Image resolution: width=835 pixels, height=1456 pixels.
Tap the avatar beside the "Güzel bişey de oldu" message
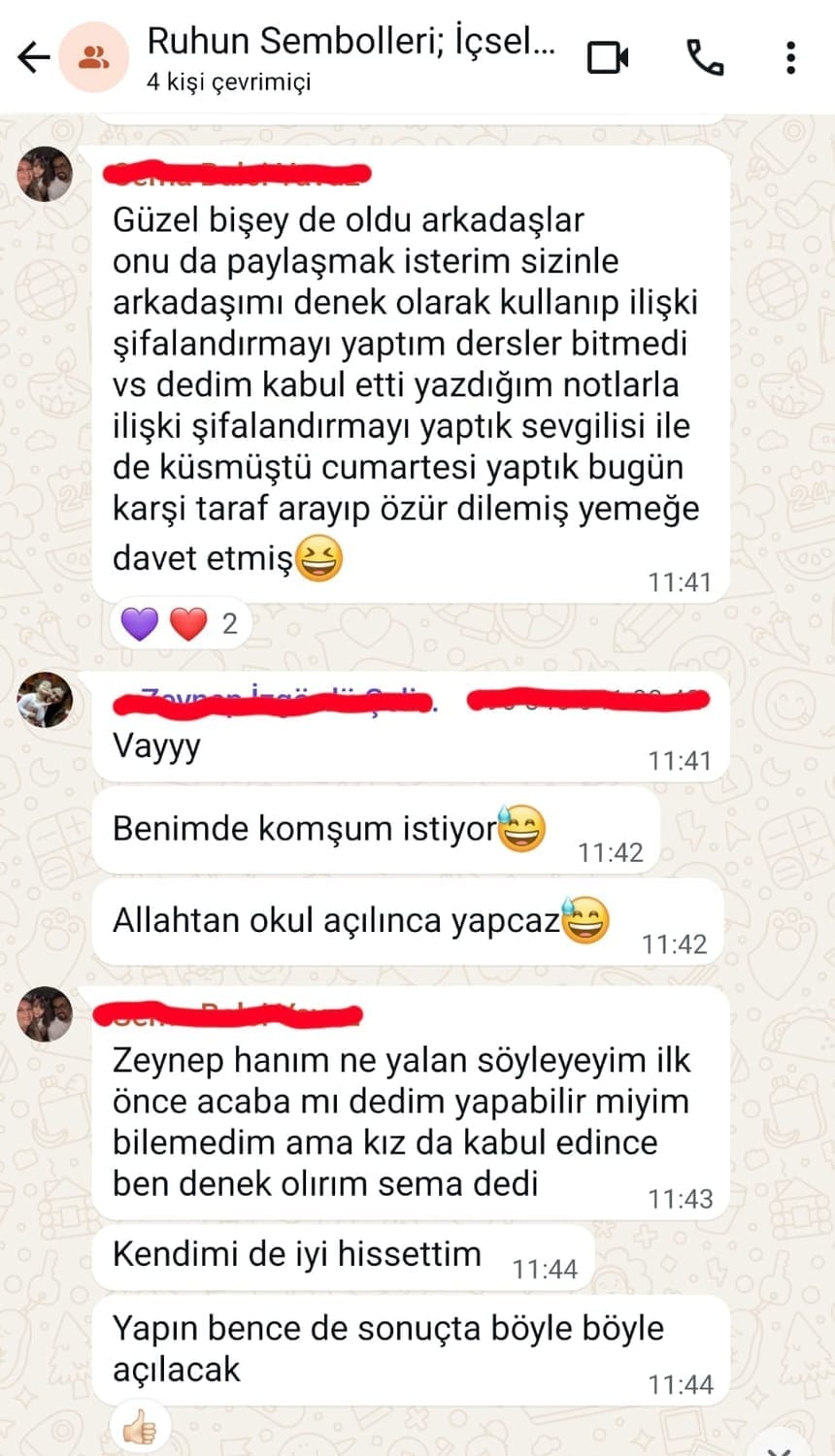click(x=45, y=174)
